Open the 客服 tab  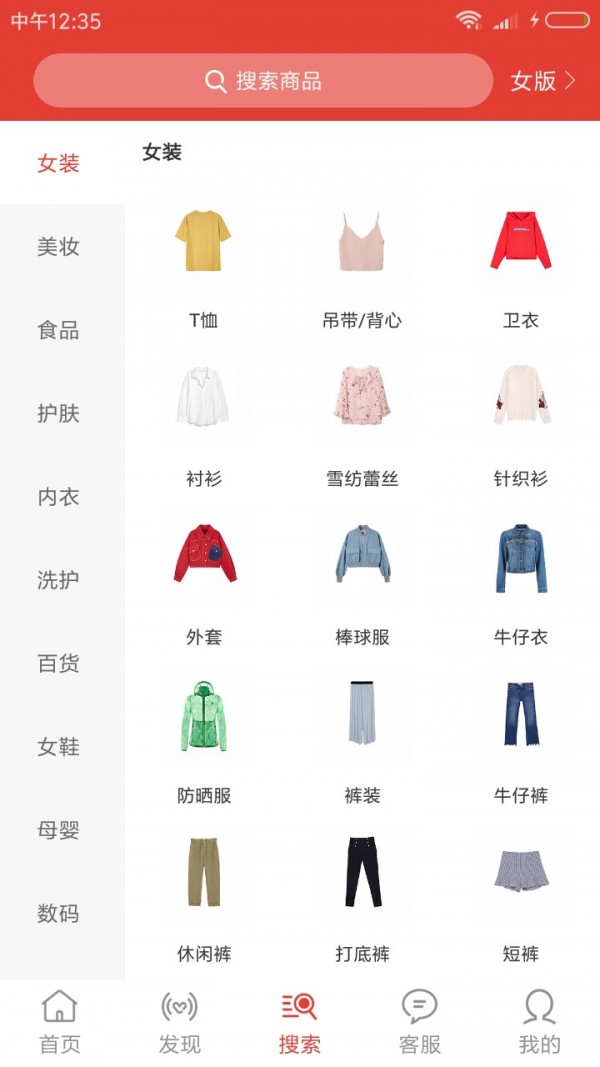click(x=420, y=1022)
